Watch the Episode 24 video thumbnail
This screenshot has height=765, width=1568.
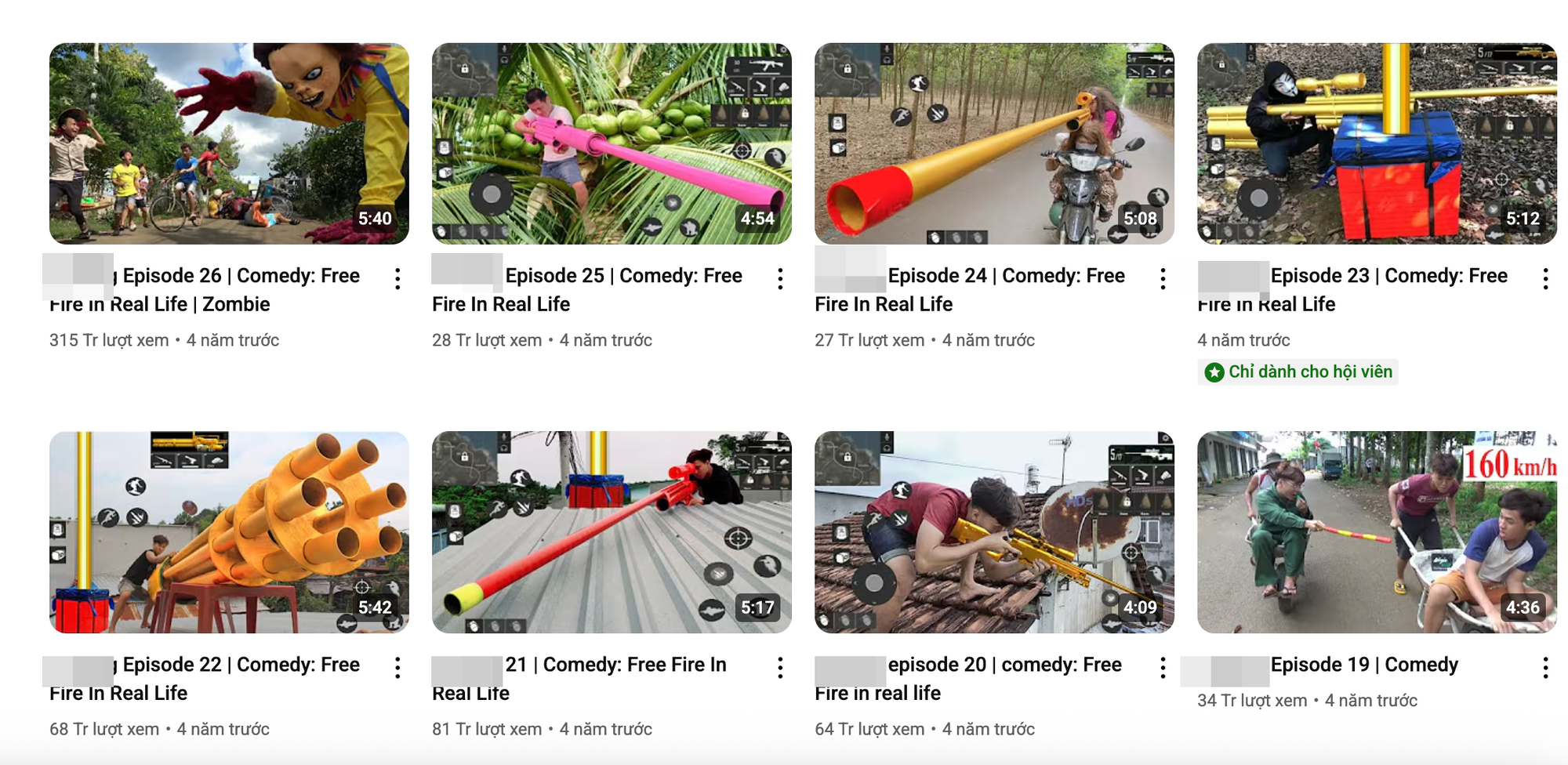click(x=994, y=143)
